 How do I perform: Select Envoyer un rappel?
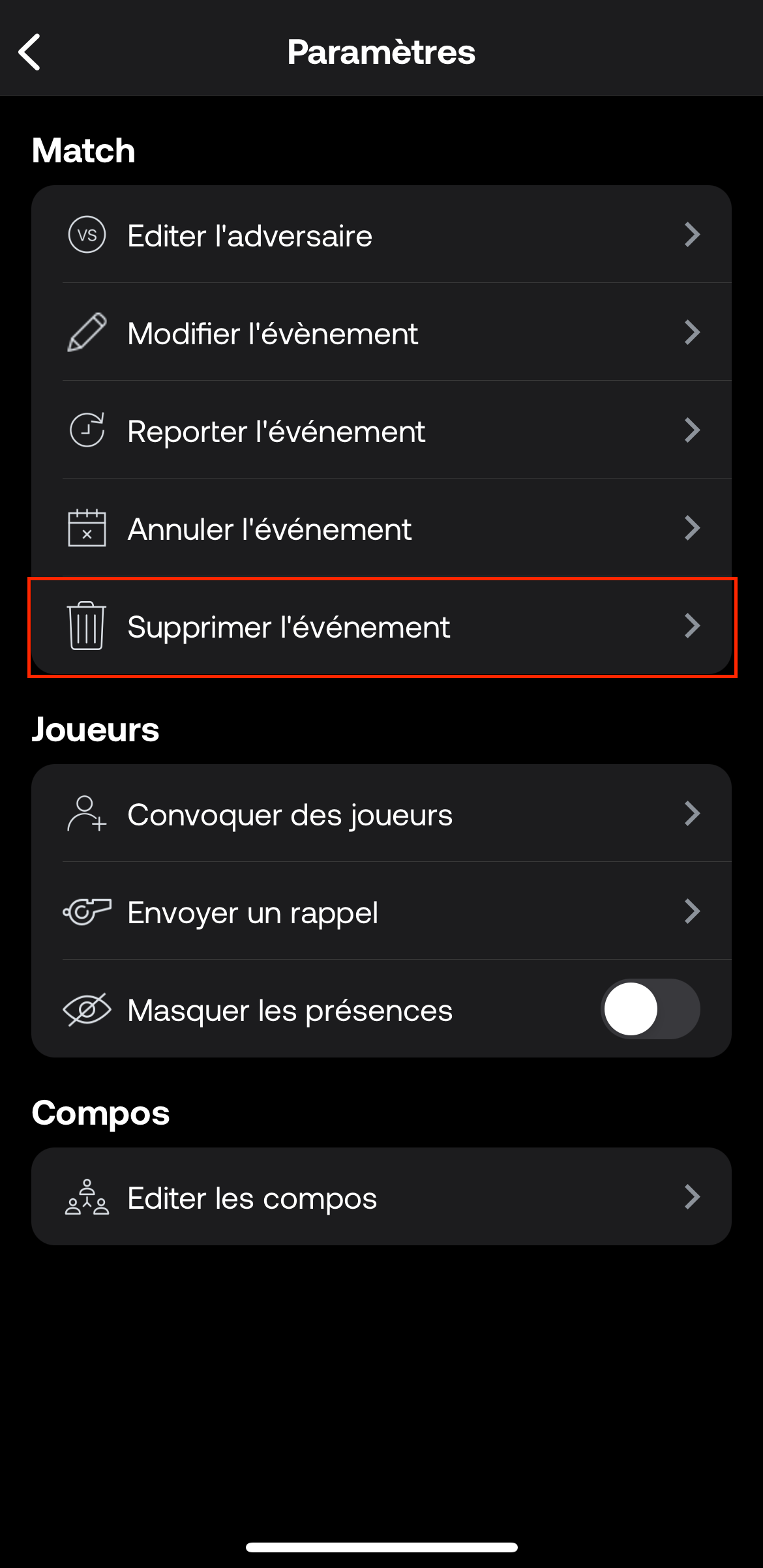(x=381, y=911)
